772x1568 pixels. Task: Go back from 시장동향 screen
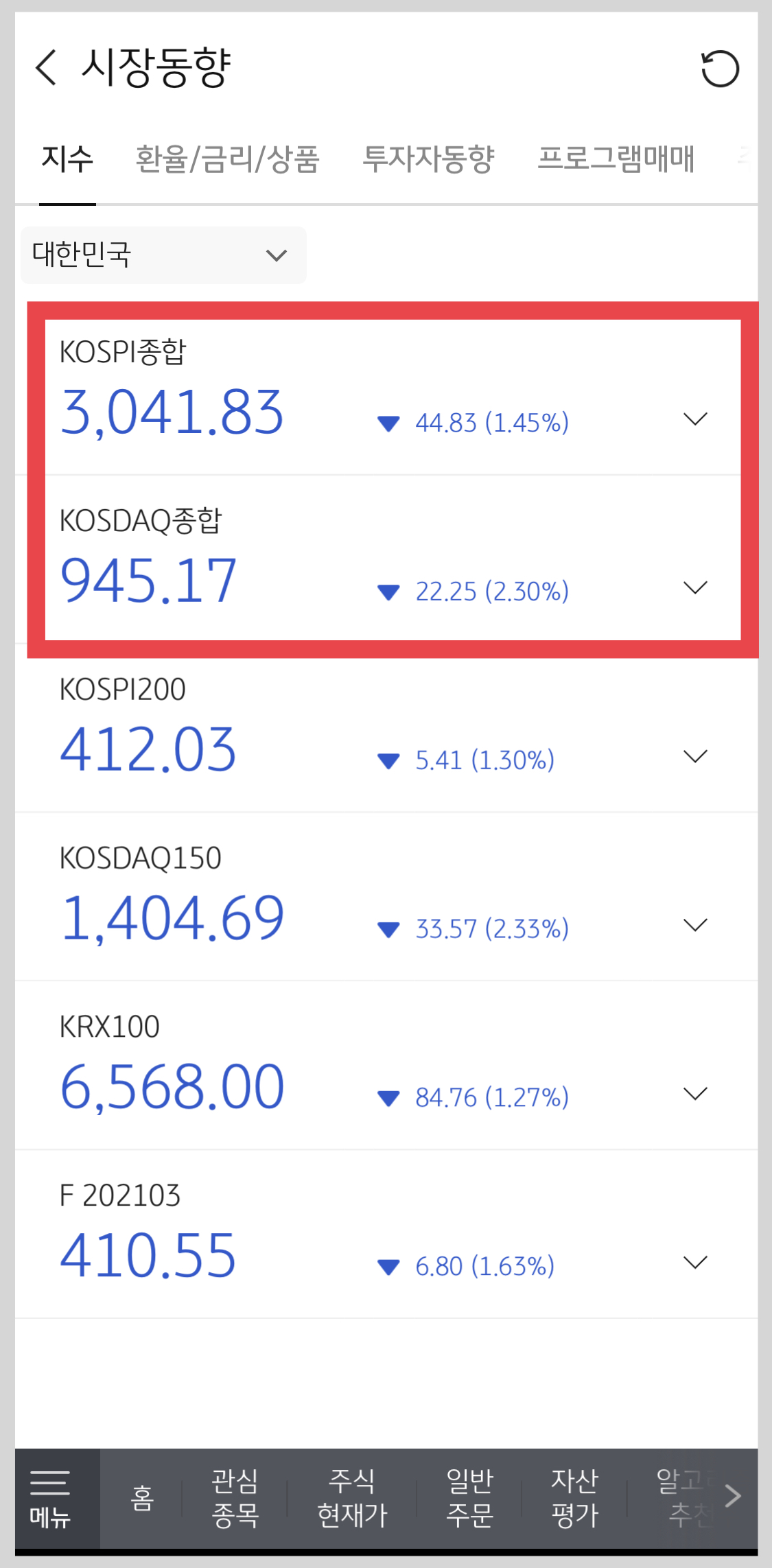[x=46, y=68]
